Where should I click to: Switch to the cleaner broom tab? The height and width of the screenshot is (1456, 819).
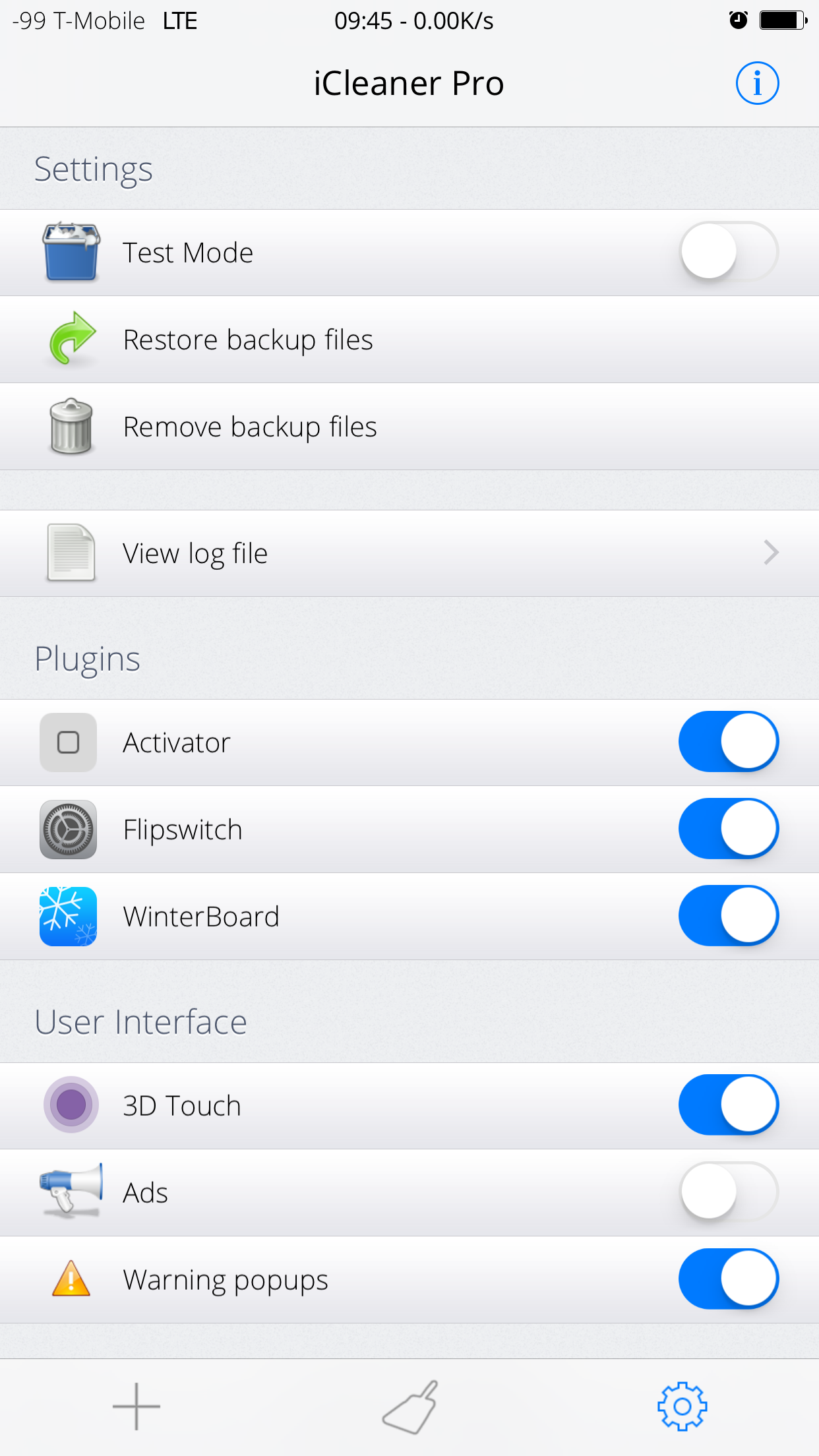pyautogui.click(x=409, y=1407)
